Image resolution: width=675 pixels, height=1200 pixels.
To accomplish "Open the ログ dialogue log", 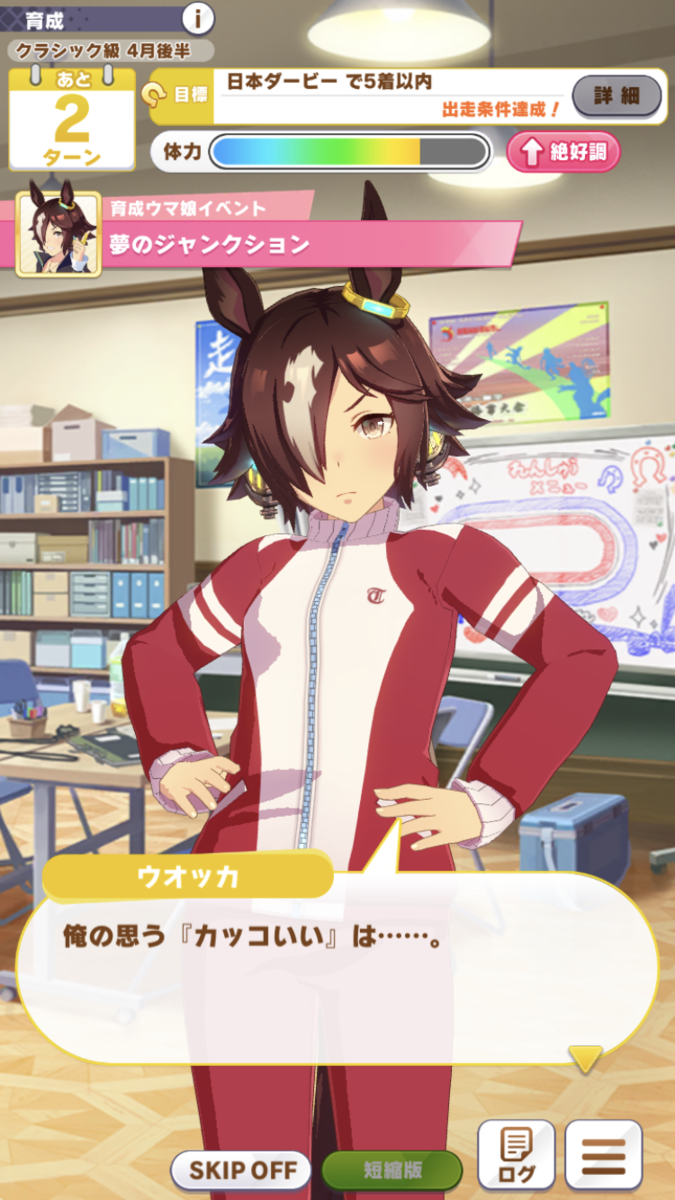I will (516, 1155).
